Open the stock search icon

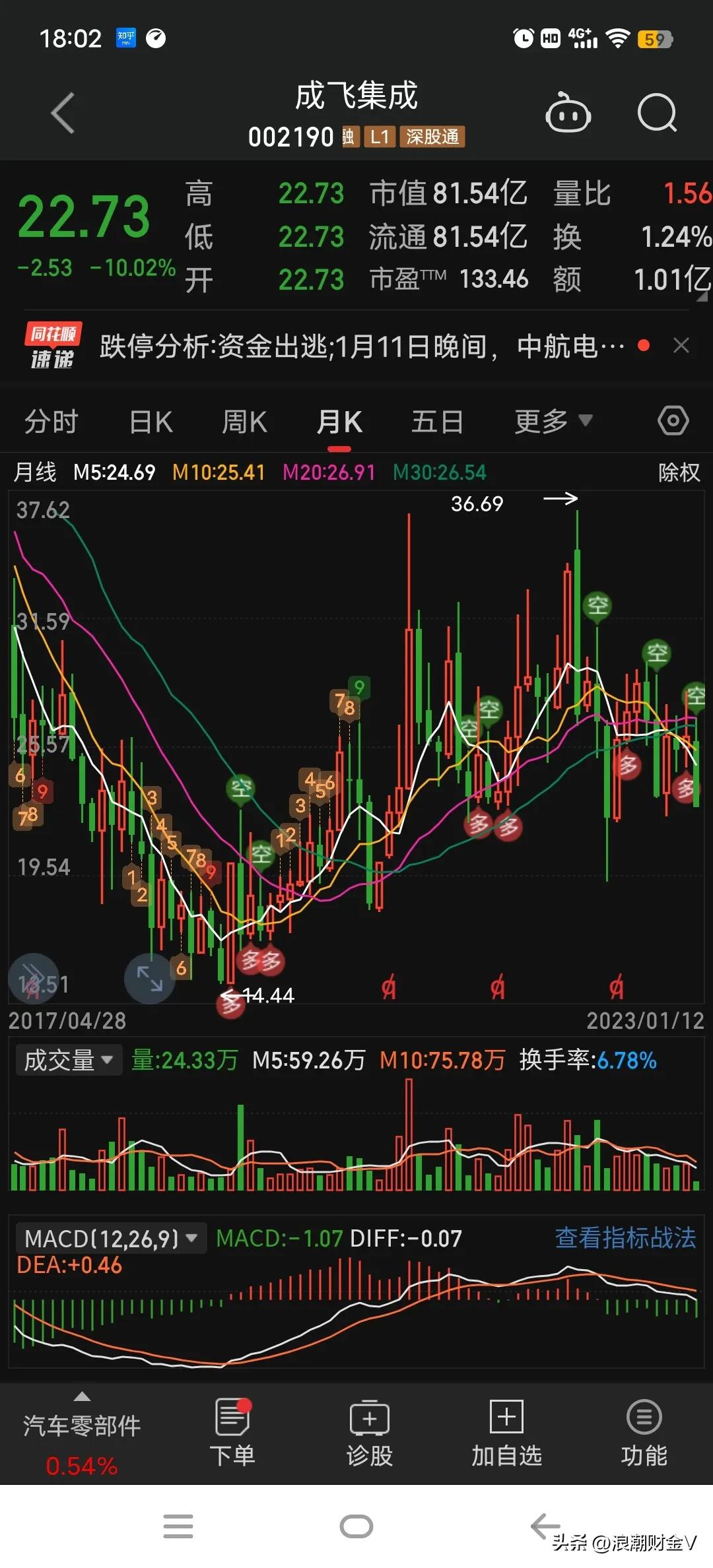click(657, 114)
